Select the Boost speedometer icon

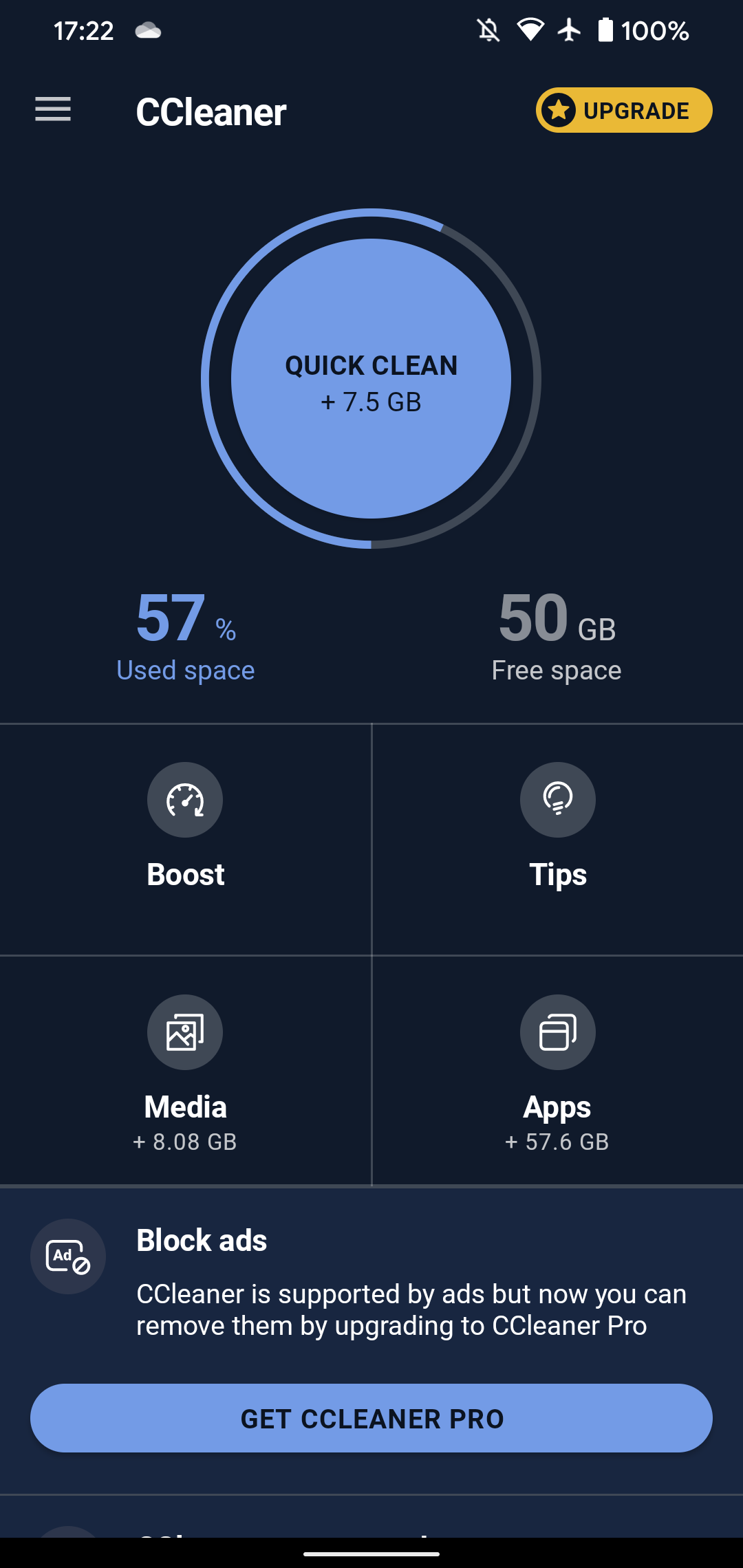click(x=185, y=800)
